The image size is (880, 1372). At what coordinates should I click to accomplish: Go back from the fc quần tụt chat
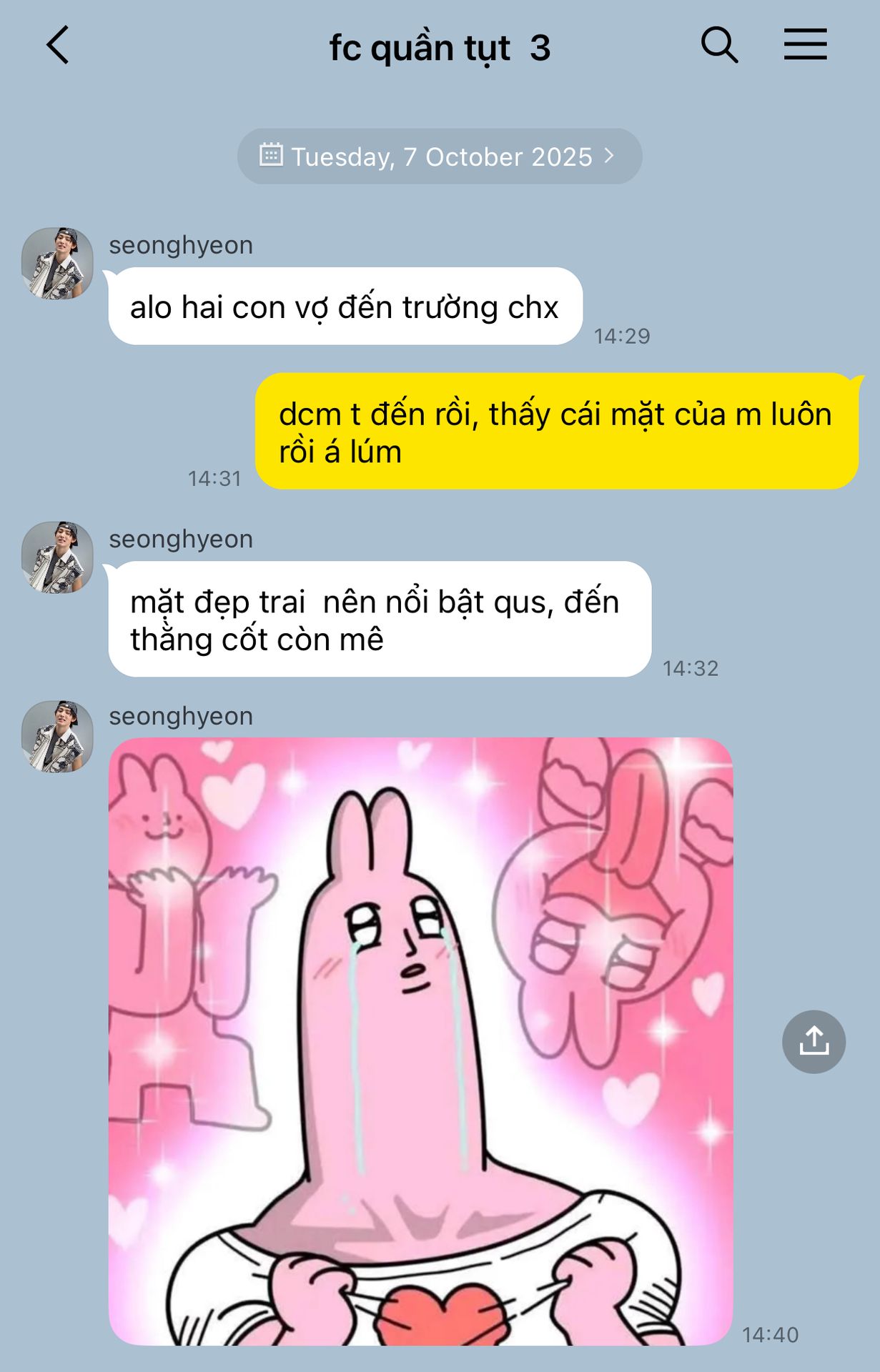coord(59,46)
